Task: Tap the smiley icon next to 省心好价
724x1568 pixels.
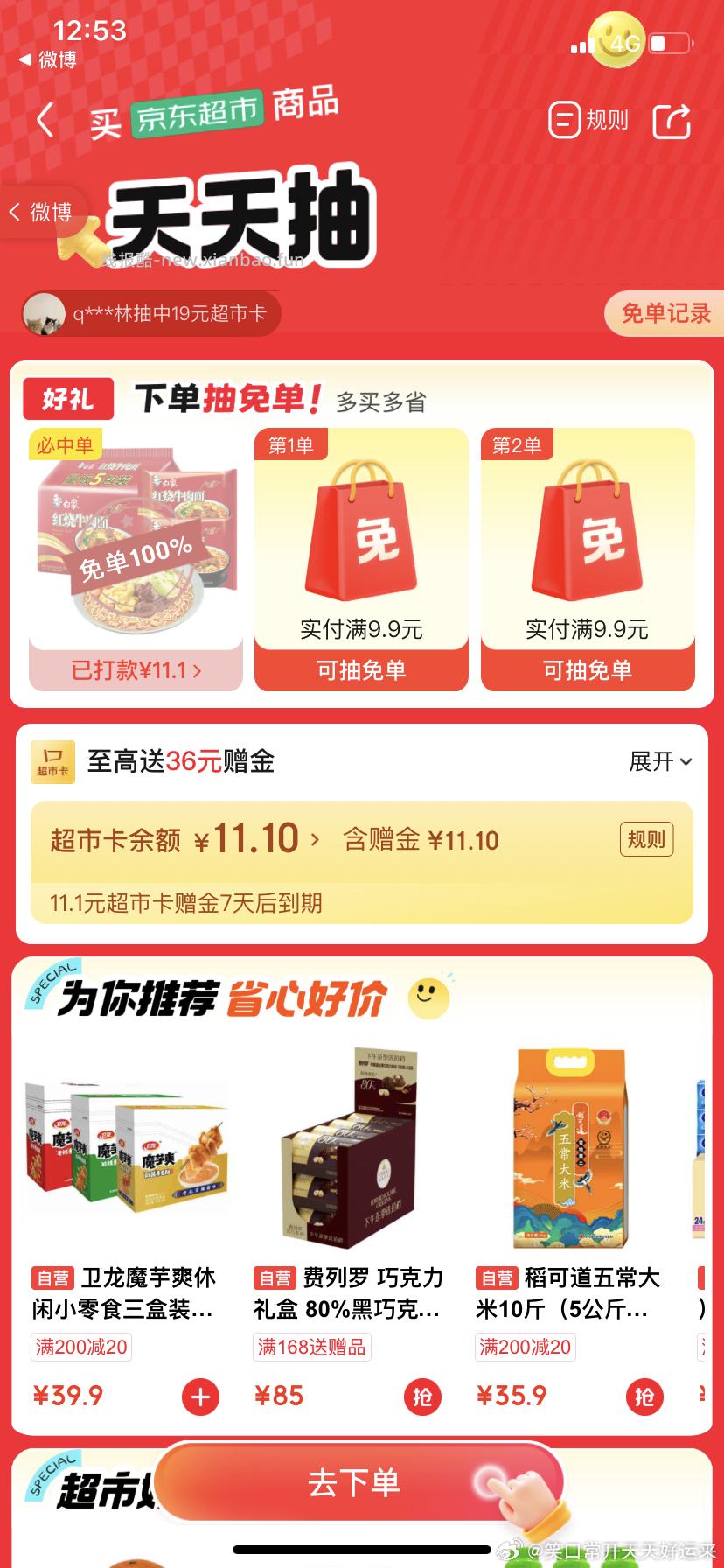Action: (x=430, y=997)
